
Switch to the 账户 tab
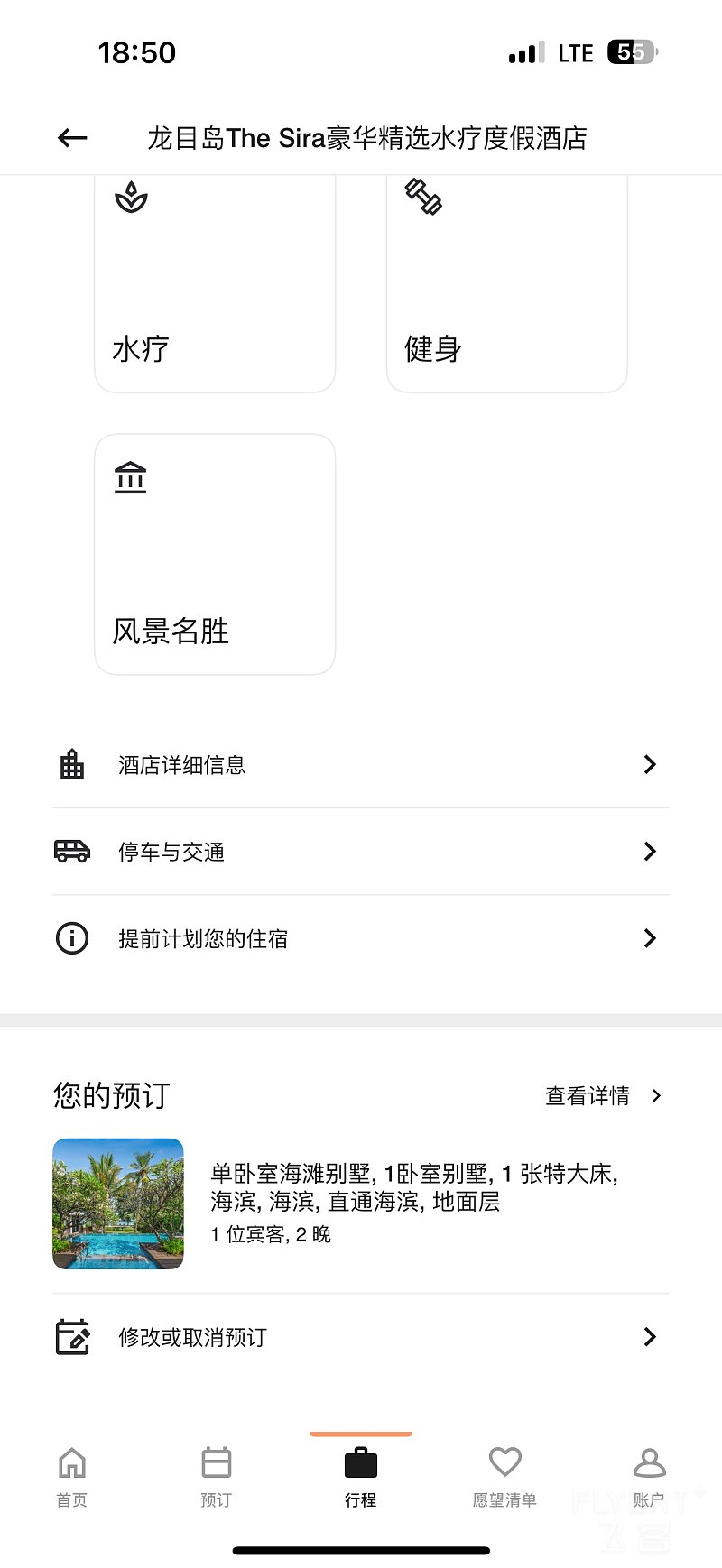(x=649, y=1476)
